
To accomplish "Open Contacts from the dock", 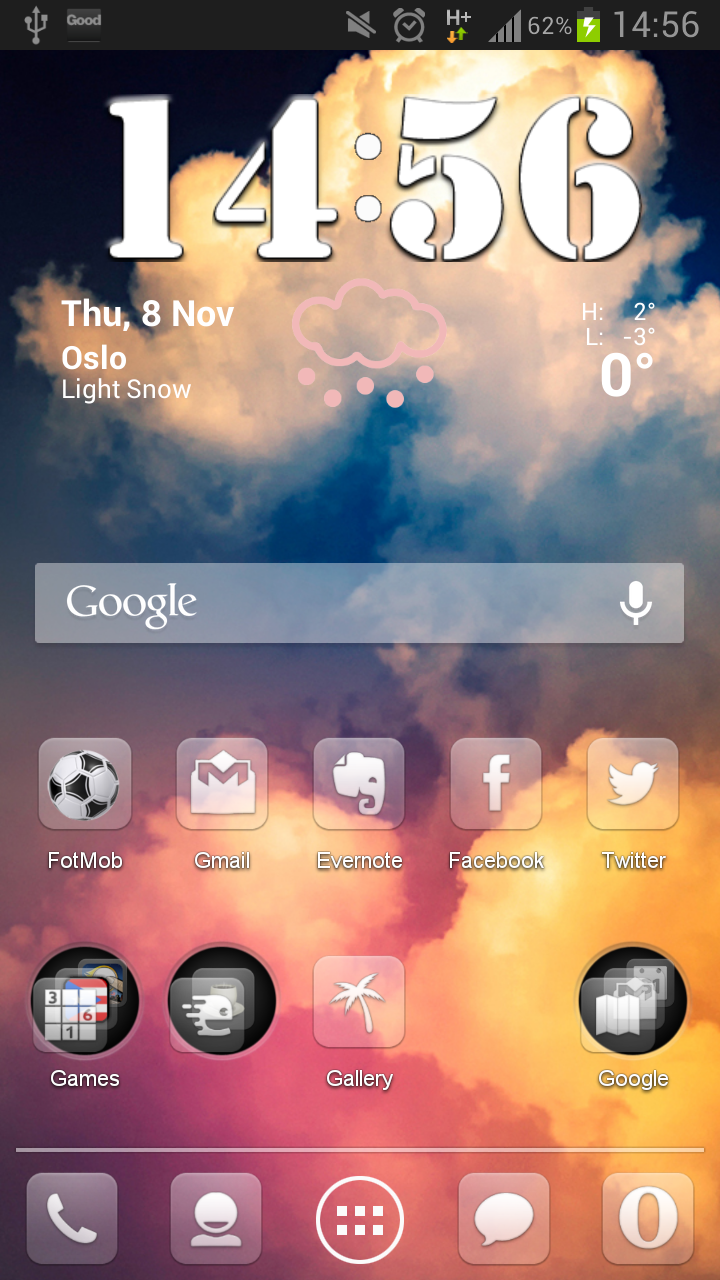I will pos(216,1219).
